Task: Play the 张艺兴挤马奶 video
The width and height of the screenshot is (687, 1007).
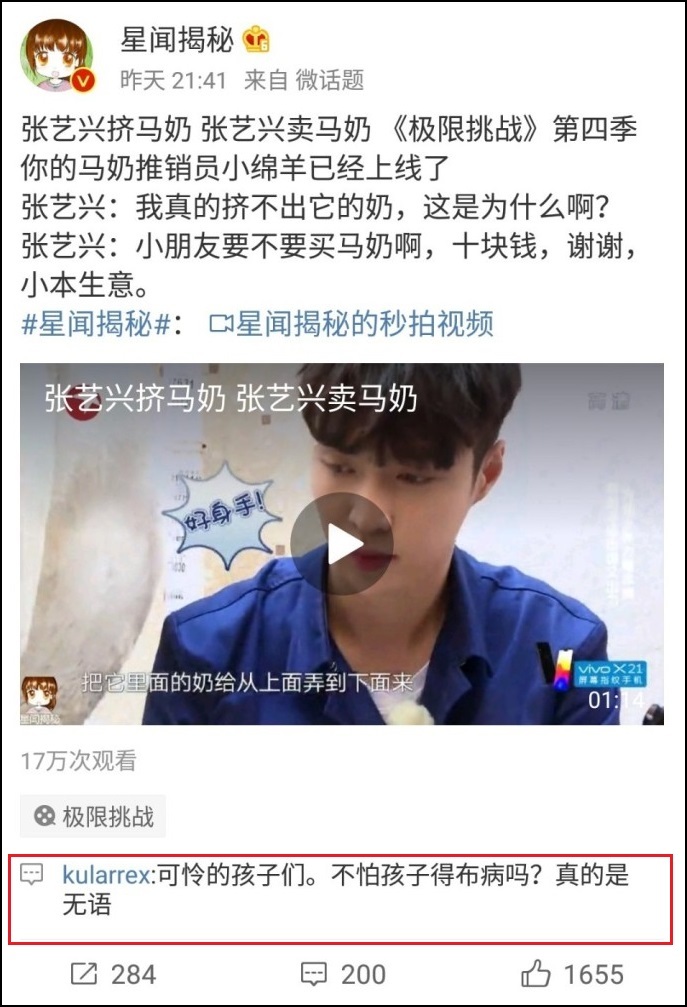Action: coord(342,543)
